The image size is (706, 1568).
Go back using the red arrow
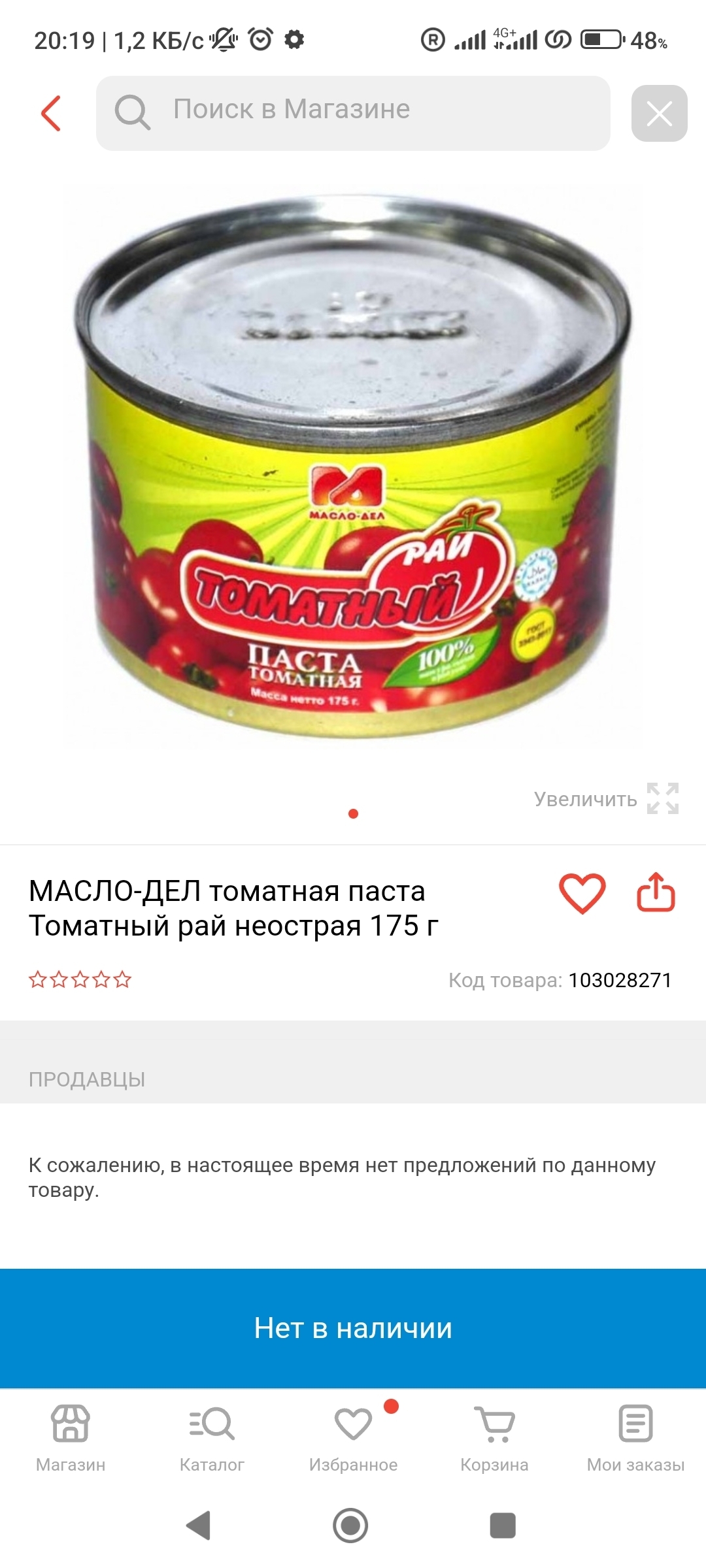51,113
